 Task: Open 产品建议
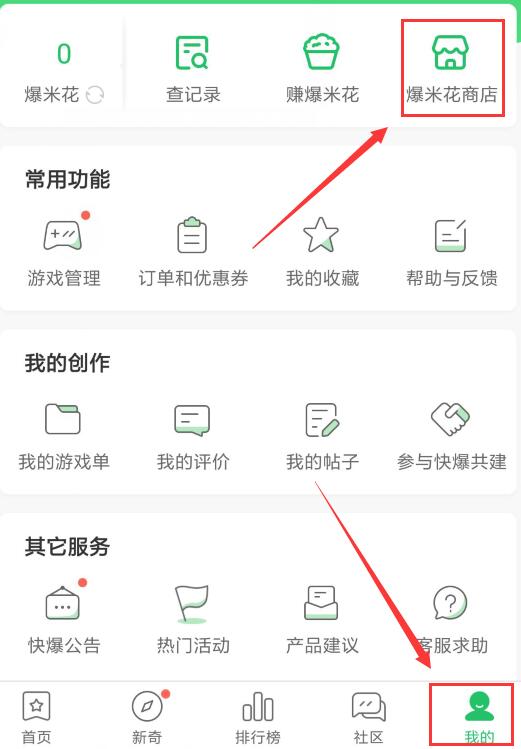[x=322, y=620]
